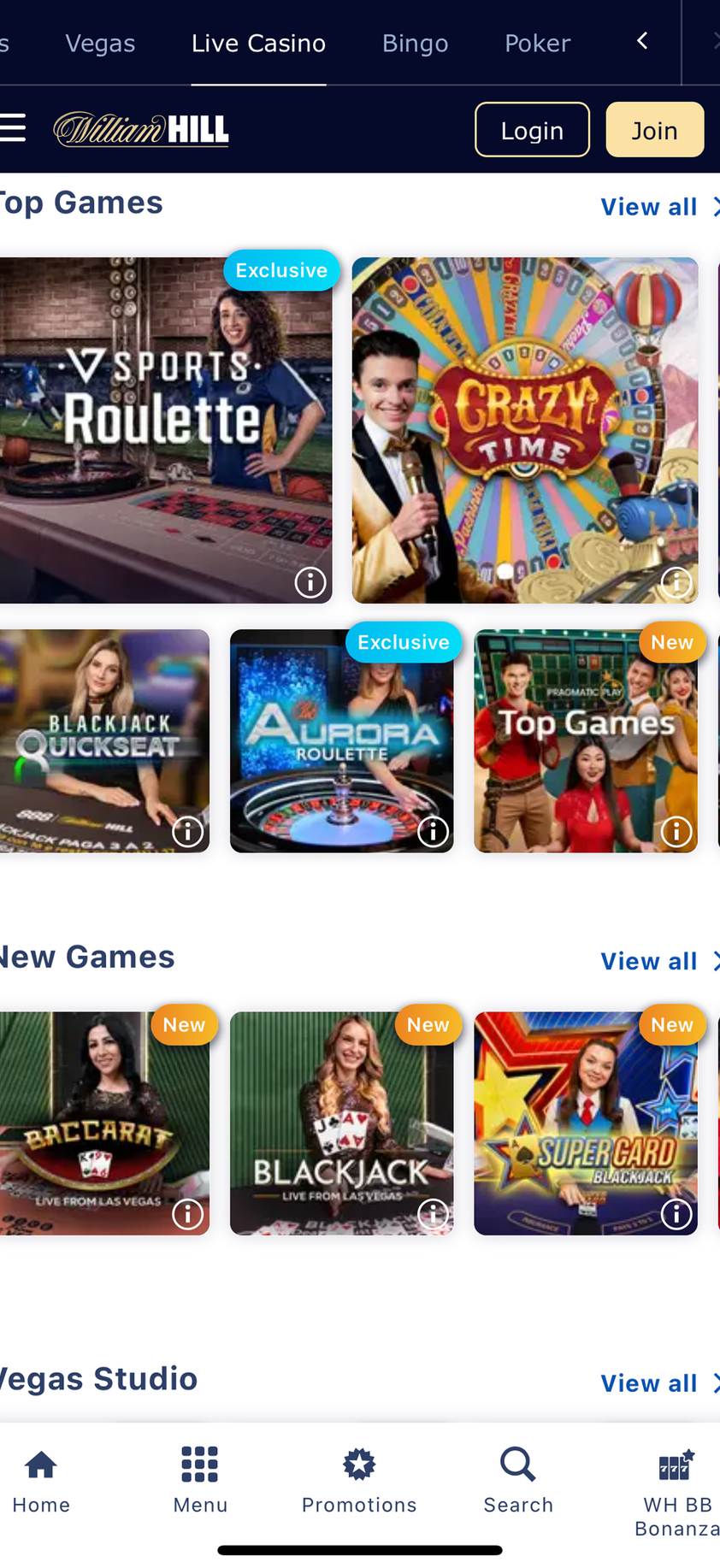Image resolution: width=720 pixels, height=1568 pixels.
Task: Expand Top Games via its View all chevron
Action: click(x=715, y=206)
